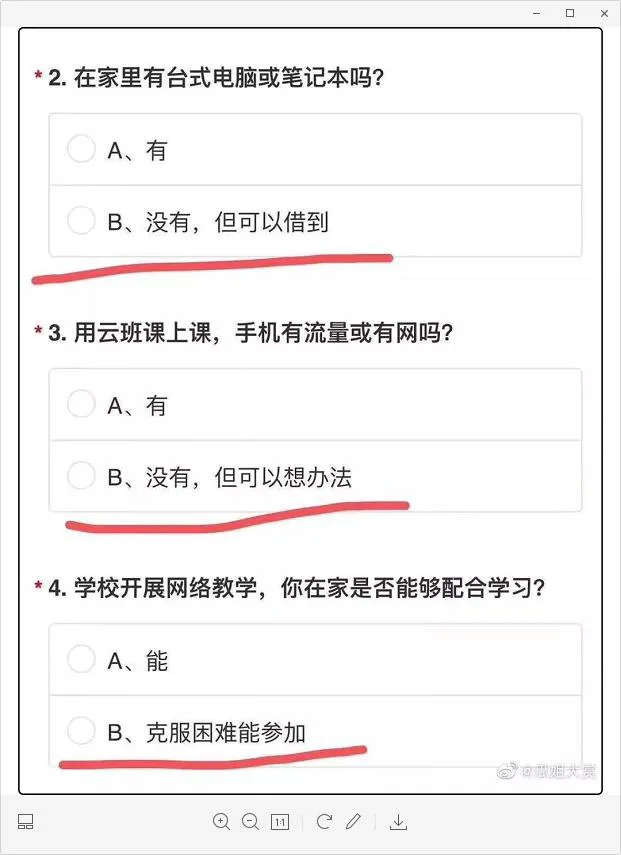621x855 pixels.
Task: Show the image at 1:1 size
Action: [280, 822]
